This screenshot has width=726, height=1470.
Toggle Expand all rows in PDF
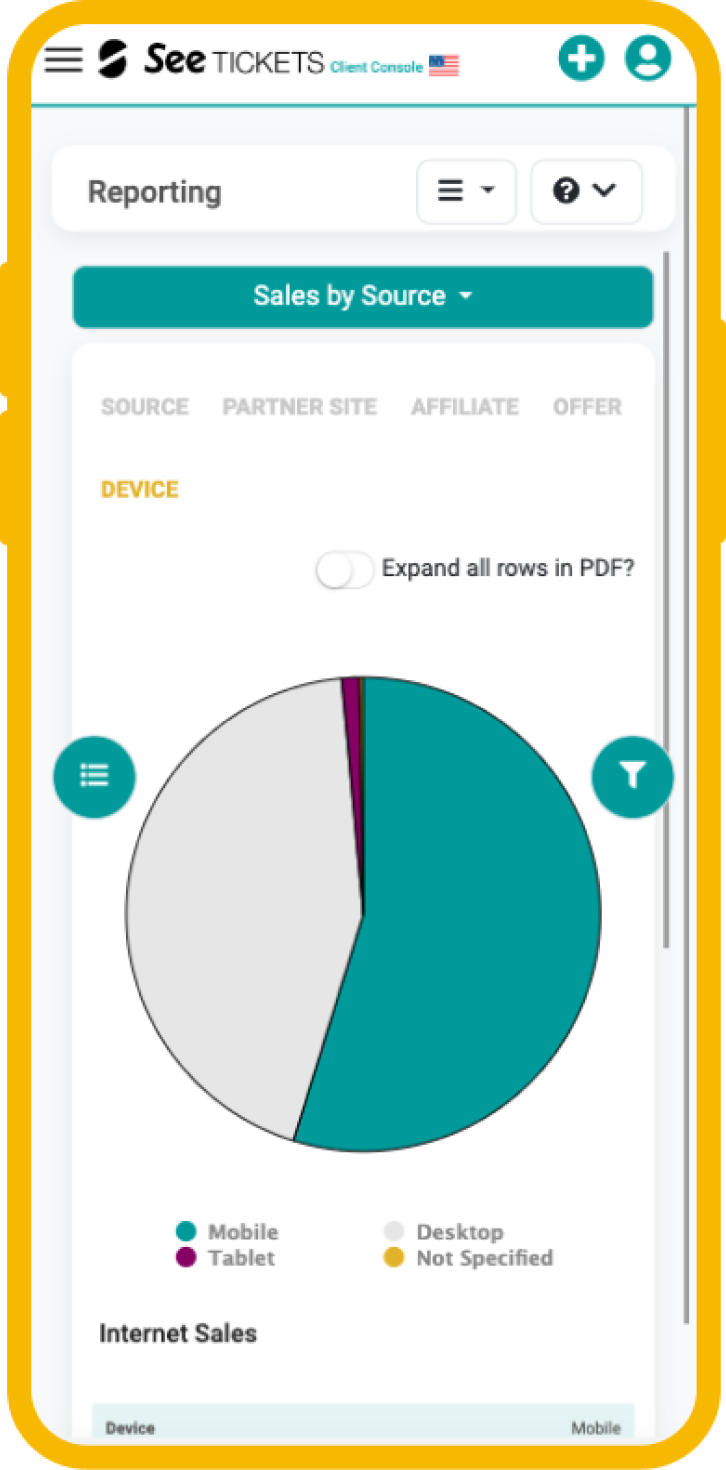(x=345, y=570)
